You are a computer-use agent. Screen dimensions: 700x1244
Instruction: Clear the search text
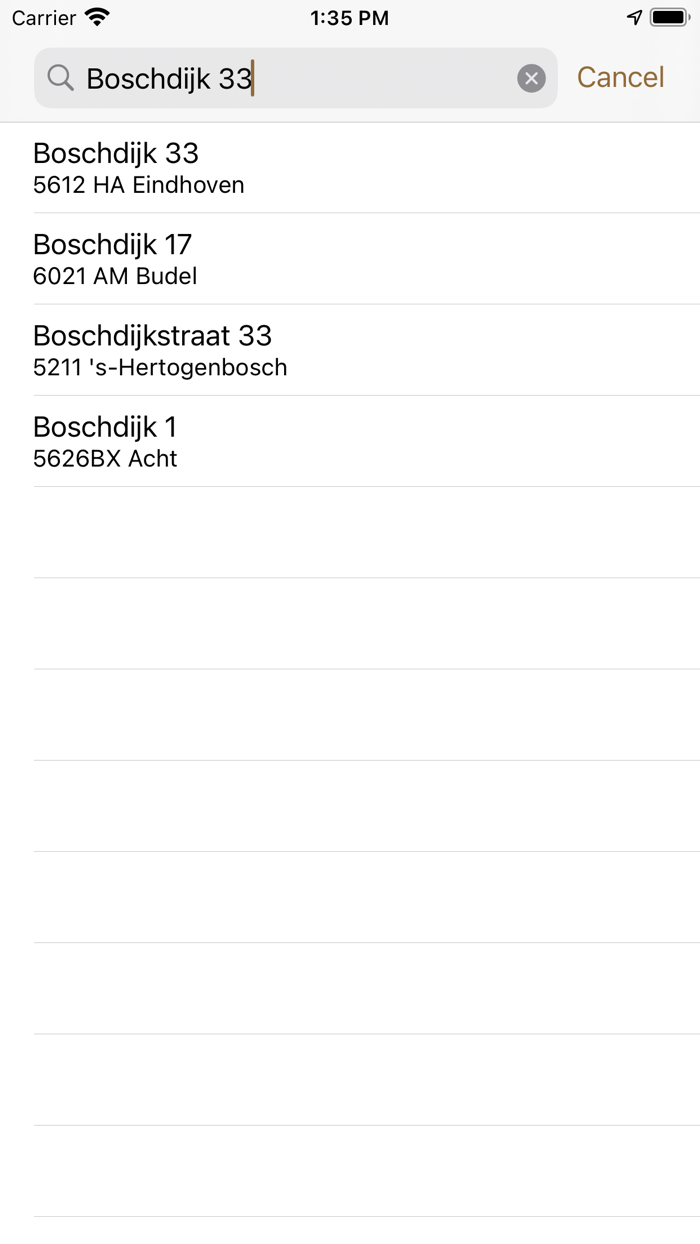click(531, 78)
